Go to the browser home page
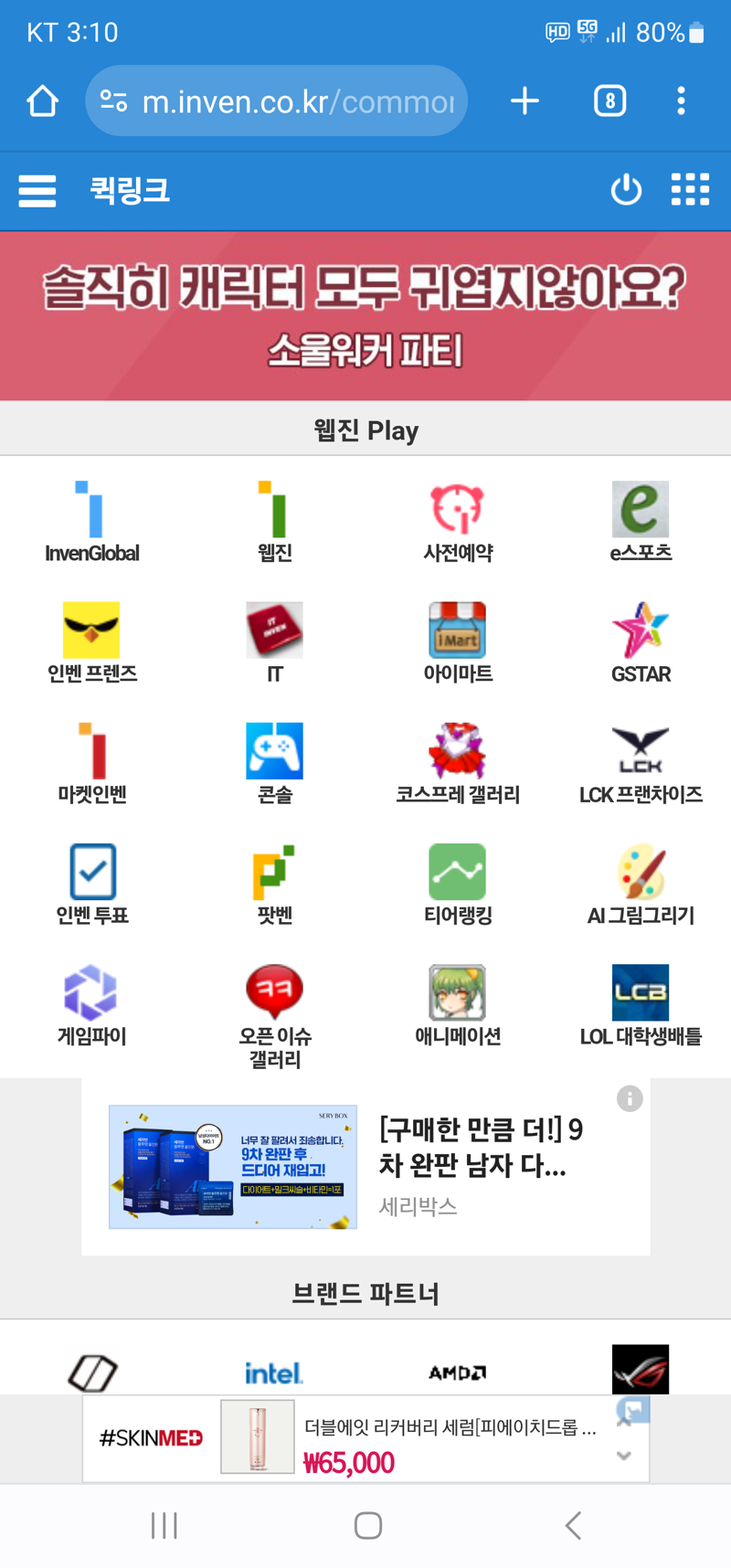Image resolution: width=731 pixels, height=1568 pixels. pos(42,101)
